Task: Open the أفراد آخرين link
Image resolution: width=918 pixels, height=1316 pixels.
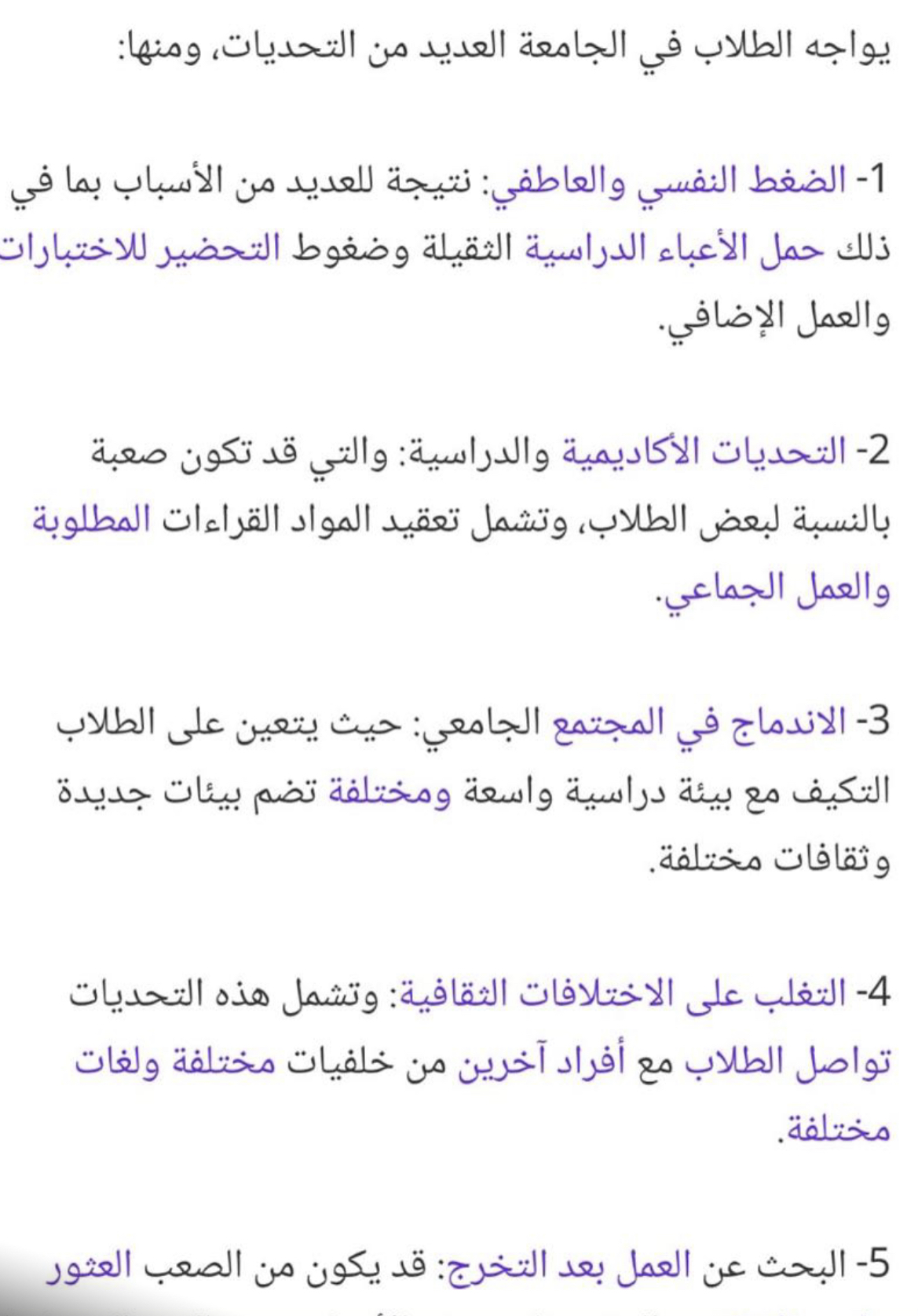Action: (540, 1062)
